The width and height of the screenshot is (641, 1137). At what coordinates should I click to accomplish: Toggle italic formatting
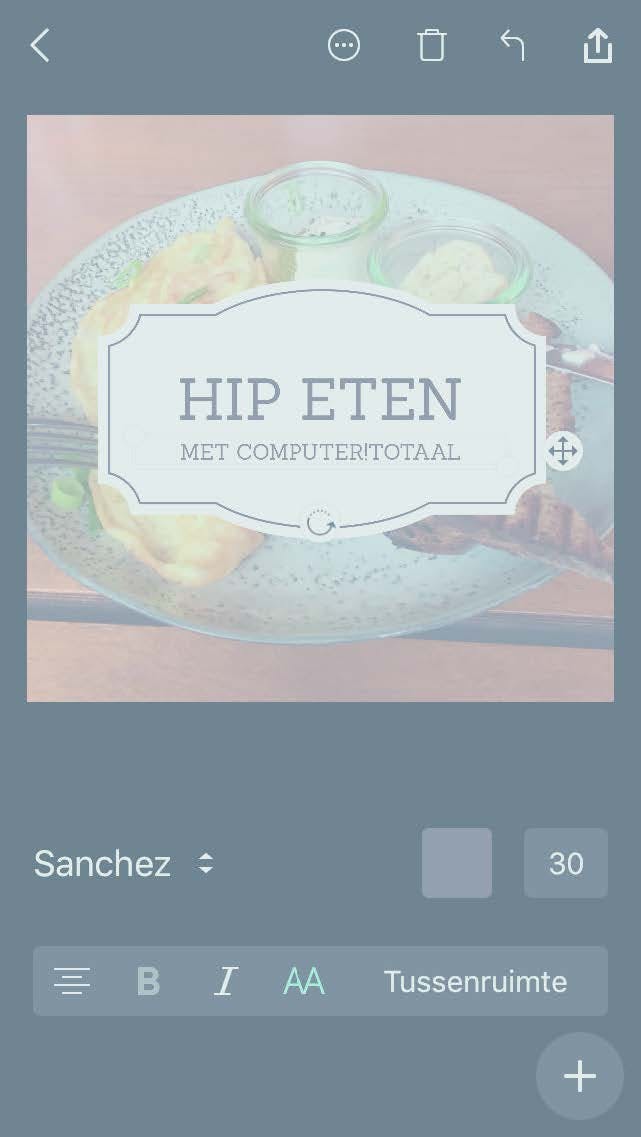pos(226,982)
